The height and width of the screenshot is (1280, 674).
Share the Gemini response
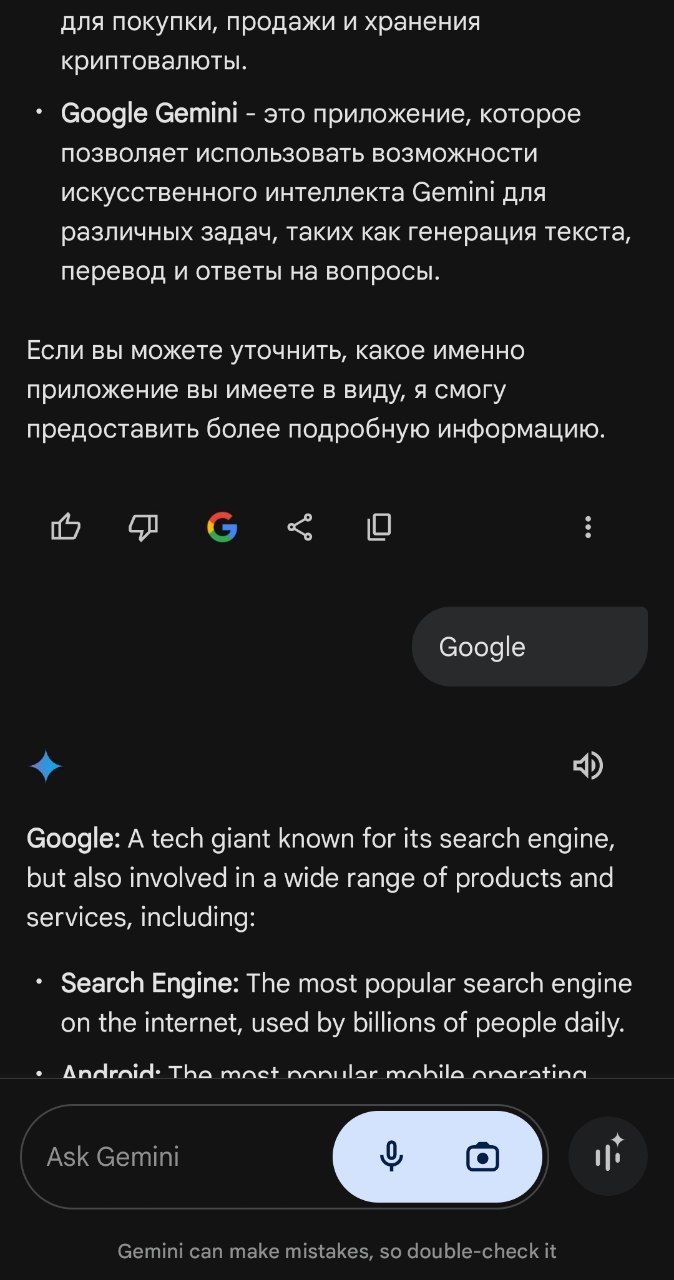click(300, 526)
